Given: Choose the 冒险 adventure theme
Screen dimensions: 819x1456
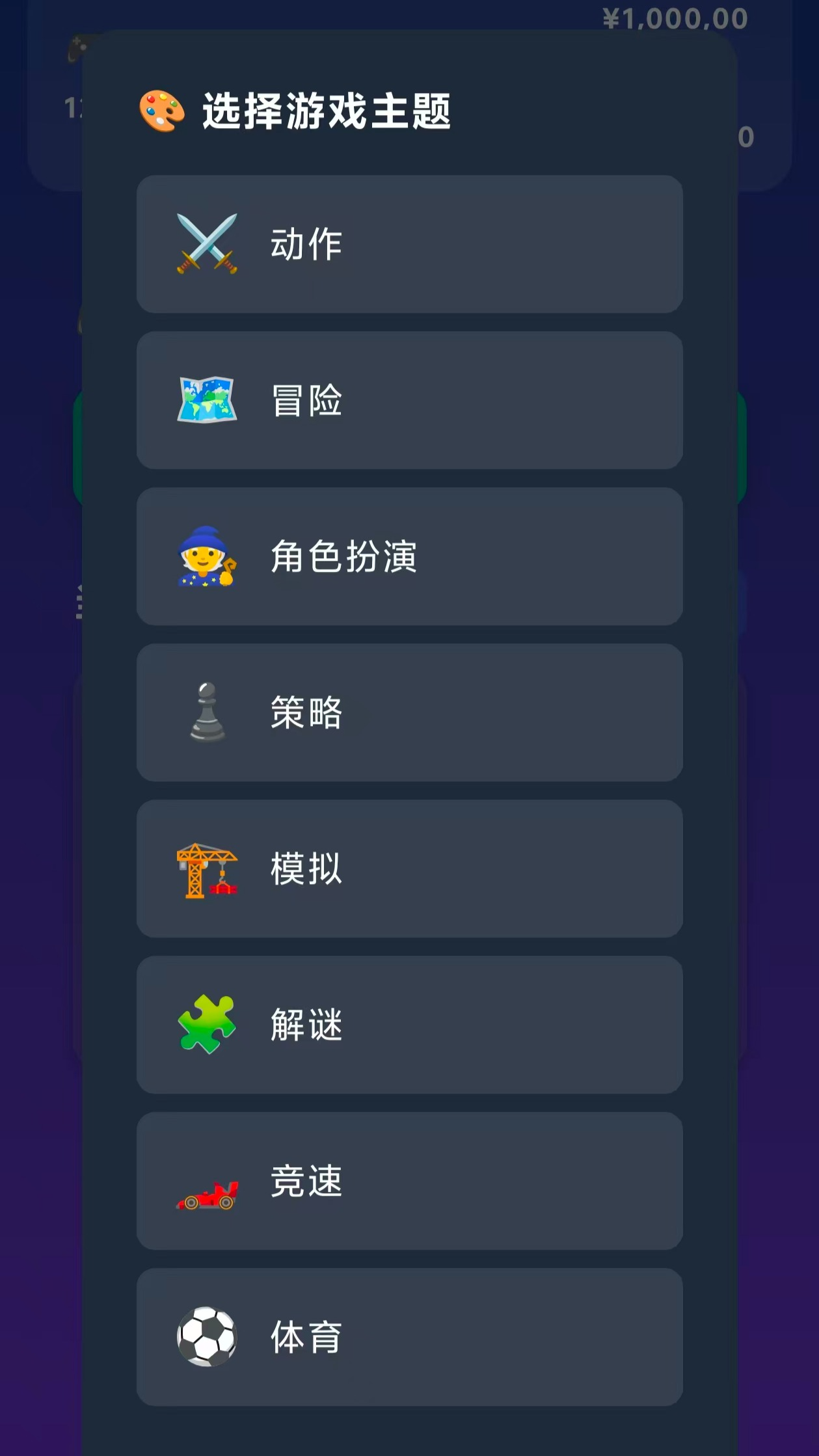Looking at the screenshot, I should click(x=409, y=400).
